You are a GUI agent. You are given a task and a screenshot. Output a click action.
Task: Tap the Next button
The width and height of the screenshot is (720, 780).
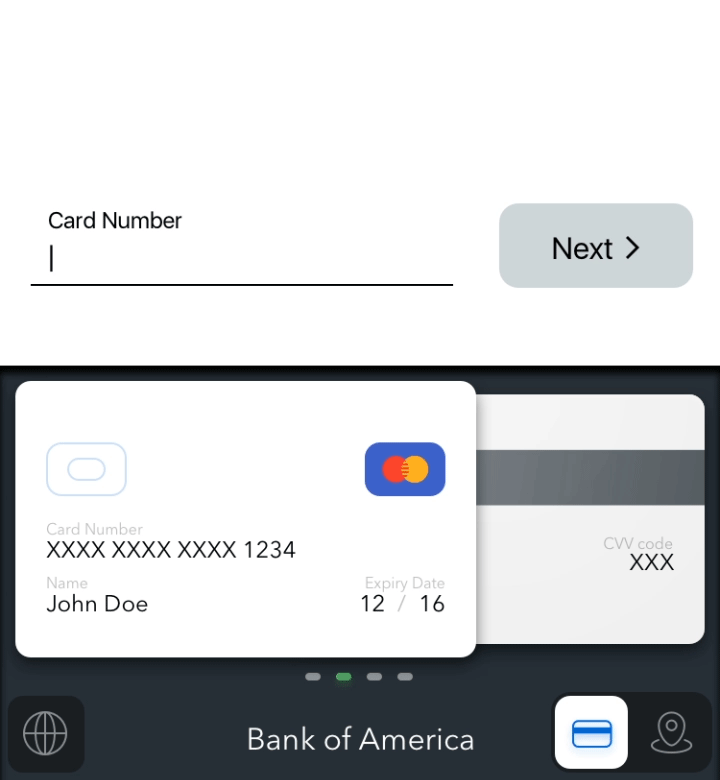tap(596, 247)
